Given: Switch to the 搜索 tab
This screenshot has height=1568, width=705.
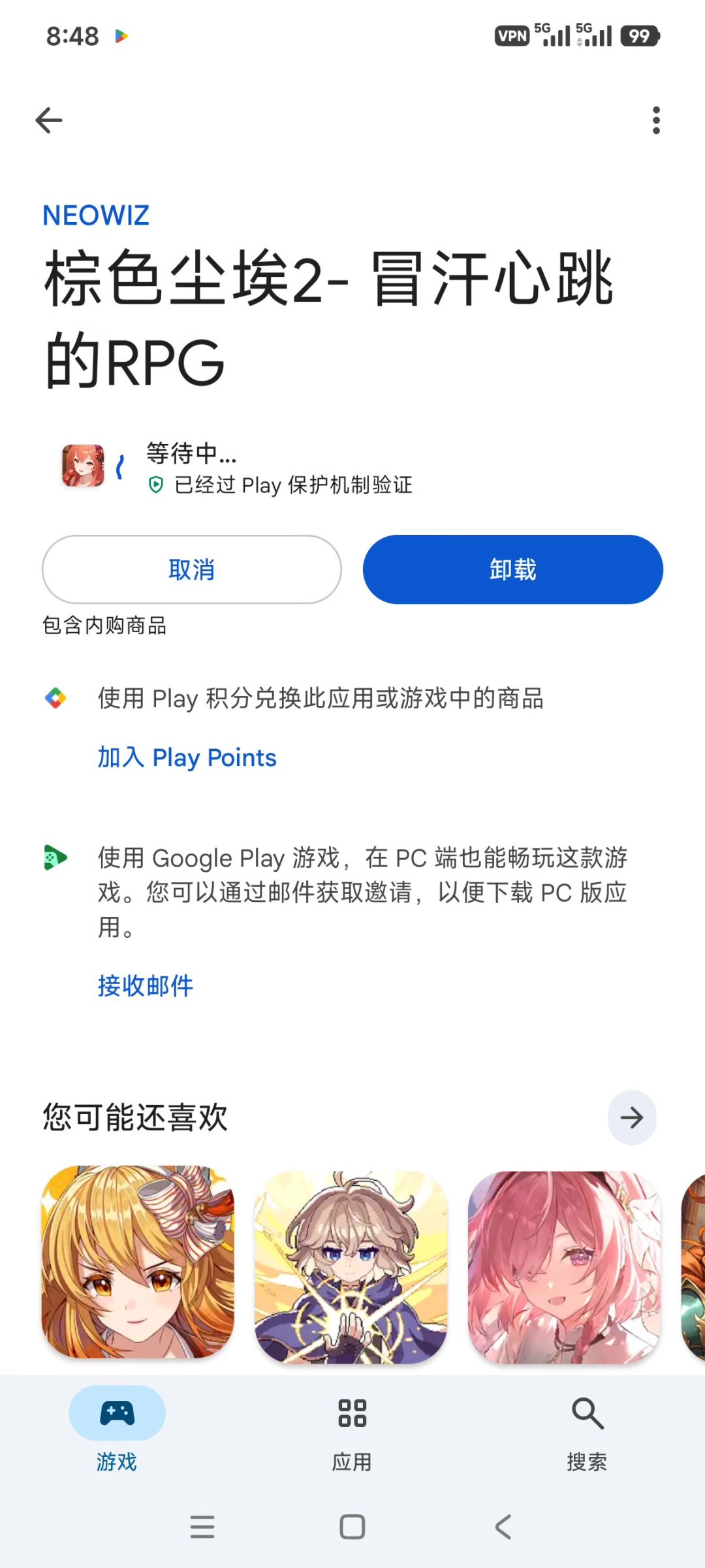Looking at the screenshot, I should (x=587, y=1430).
